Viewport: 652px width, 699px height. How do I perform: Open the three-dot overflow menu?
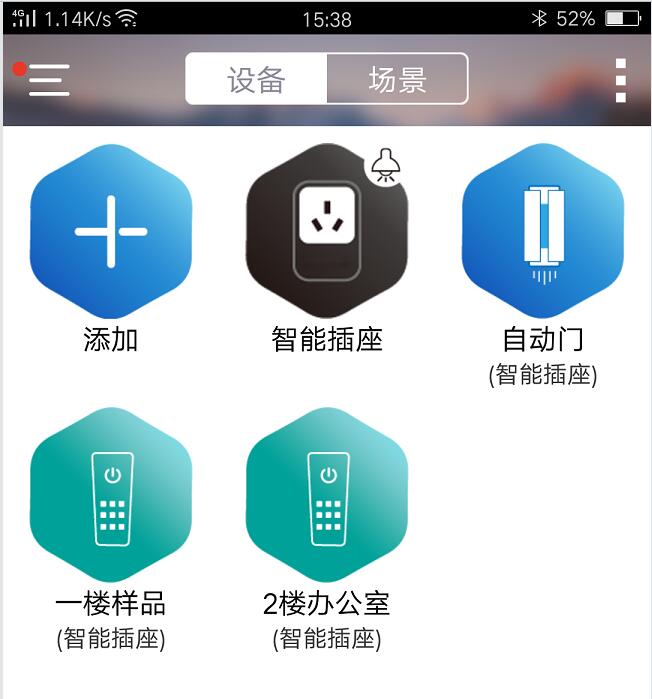(x=621, y=80)
